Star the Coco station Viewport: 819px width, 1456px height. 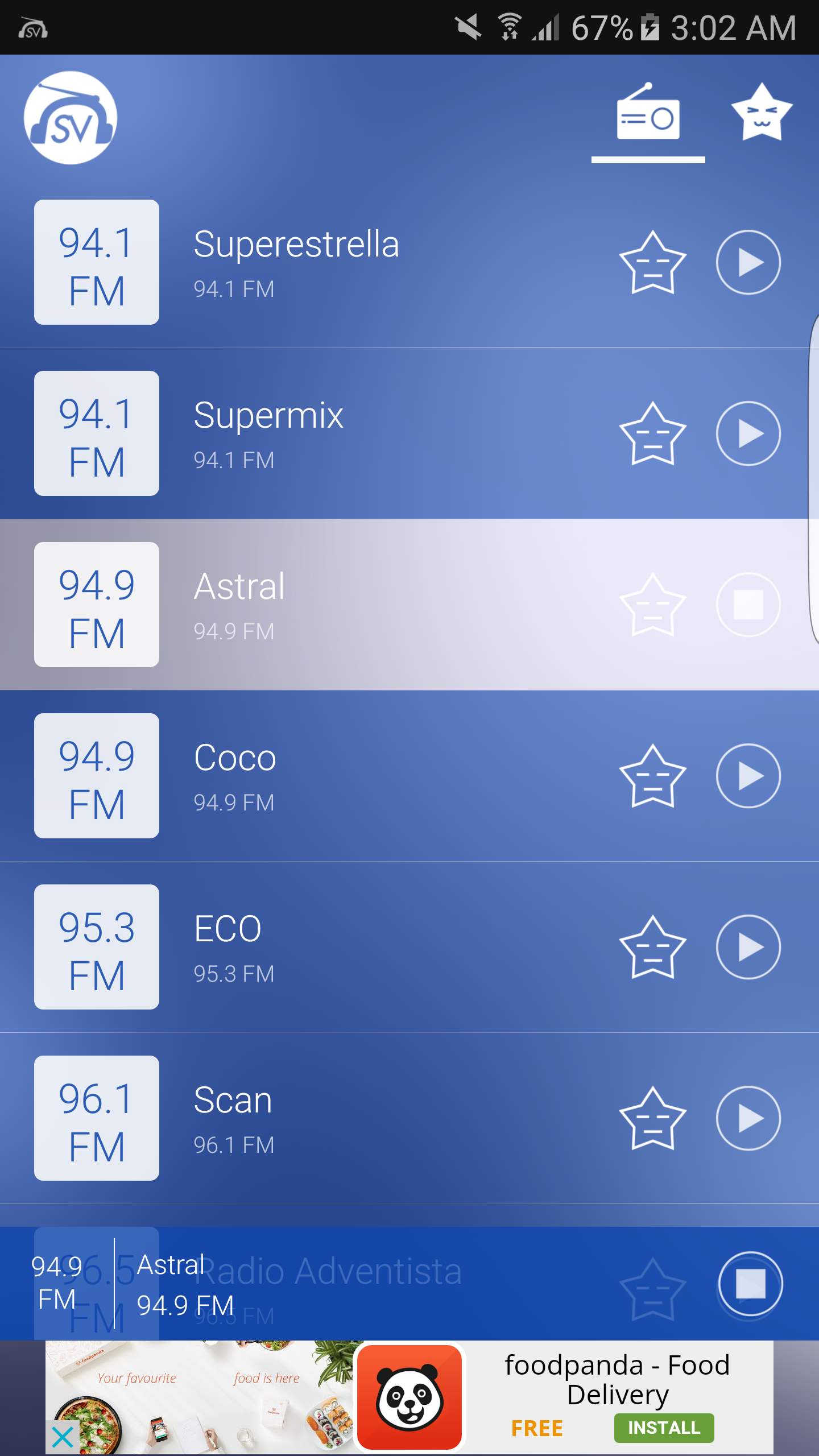(x=652, y=776)
